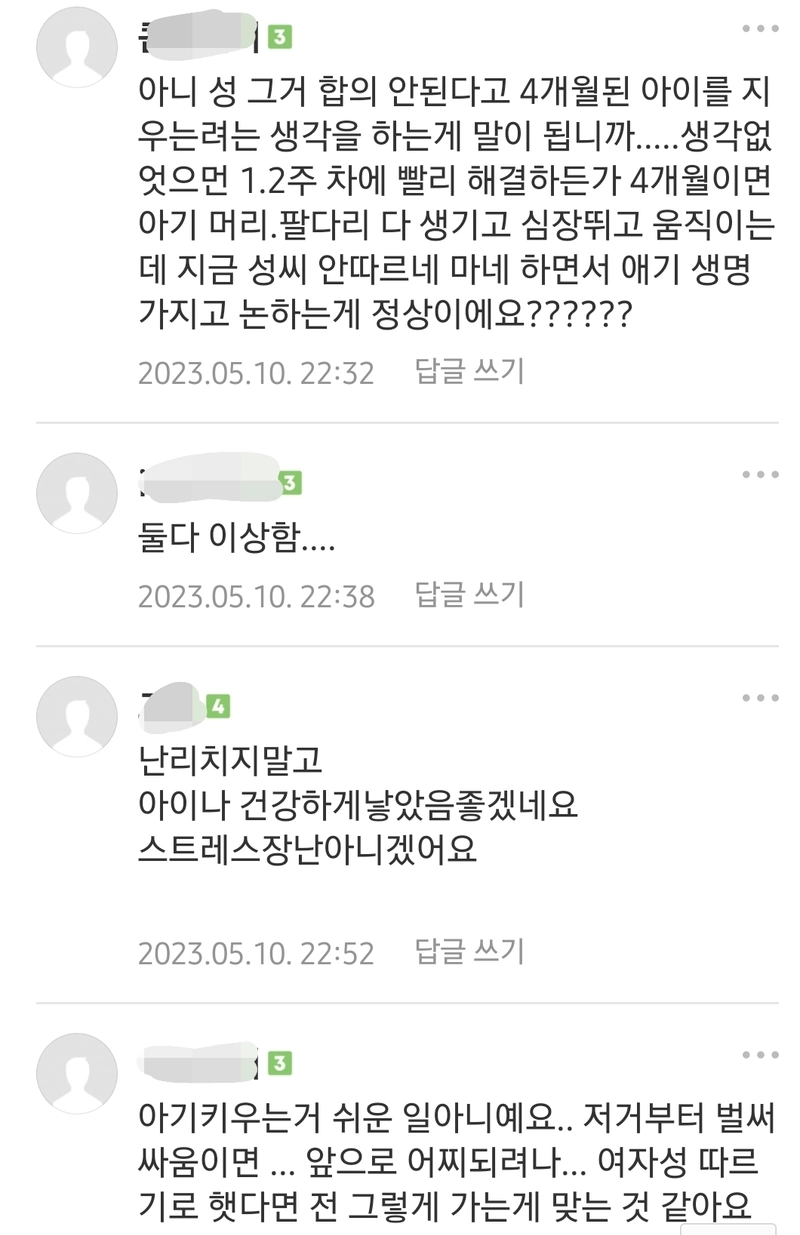Open overflow menu on 난리치지말고 comment

coord(760,698)
